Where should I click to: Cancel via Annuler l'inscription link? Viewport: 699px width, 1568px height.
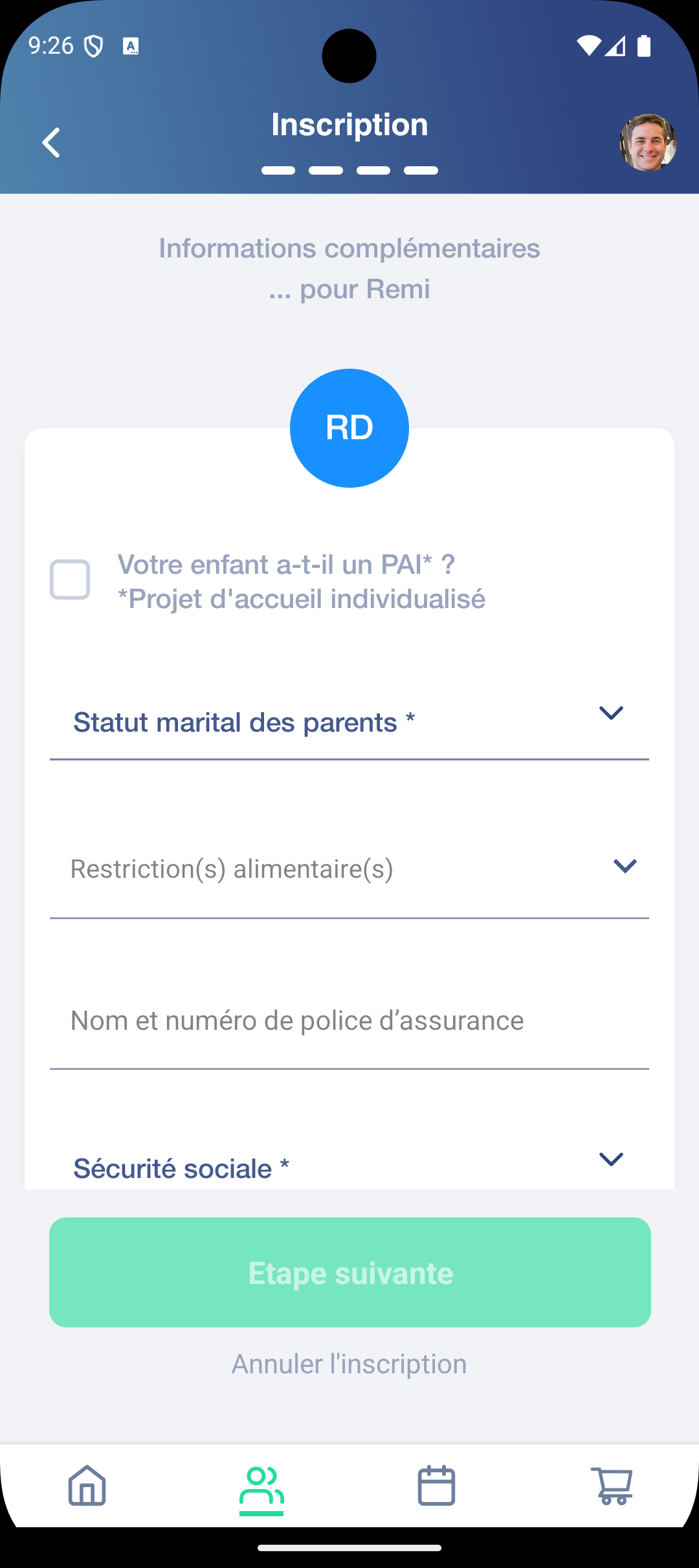tap(349, 1364)
